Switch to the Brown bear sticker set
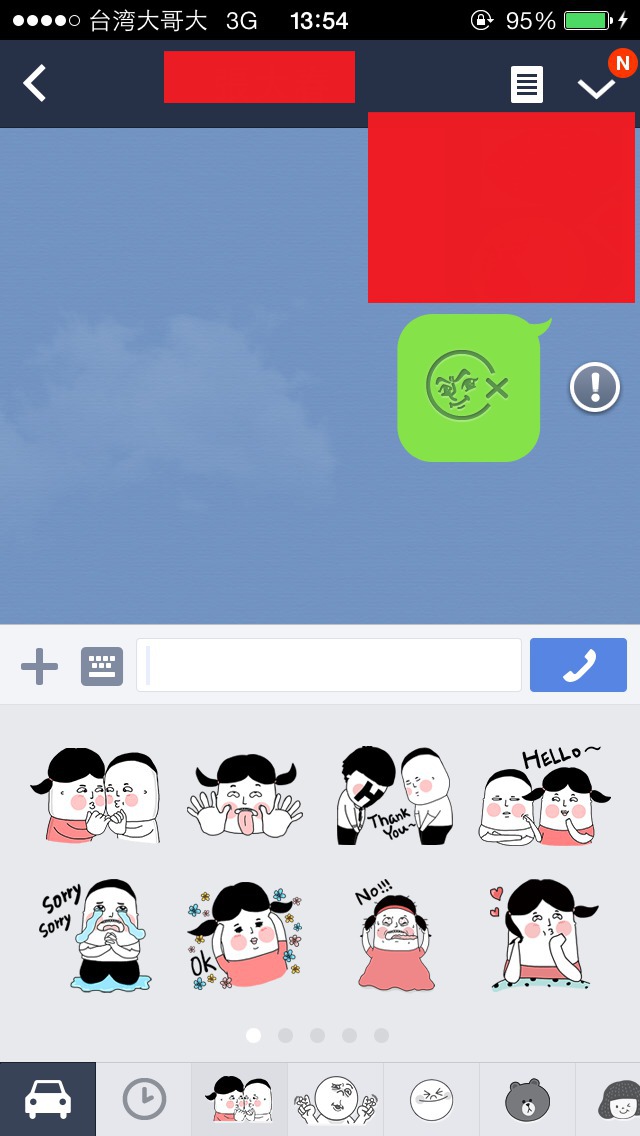The image size is (640, 1136). [527, 1099]
